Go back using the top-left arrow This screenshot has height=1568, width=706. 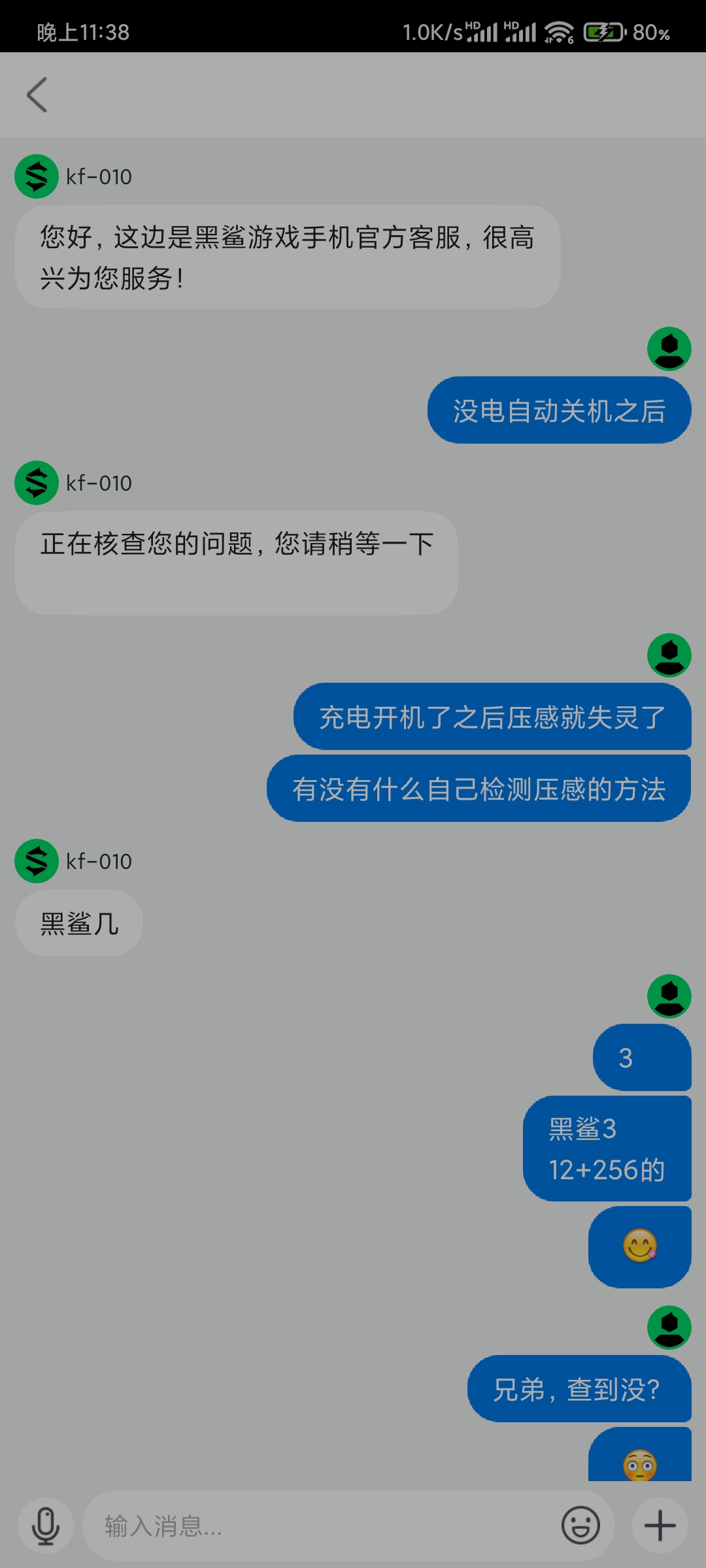[x=37, y=95]
